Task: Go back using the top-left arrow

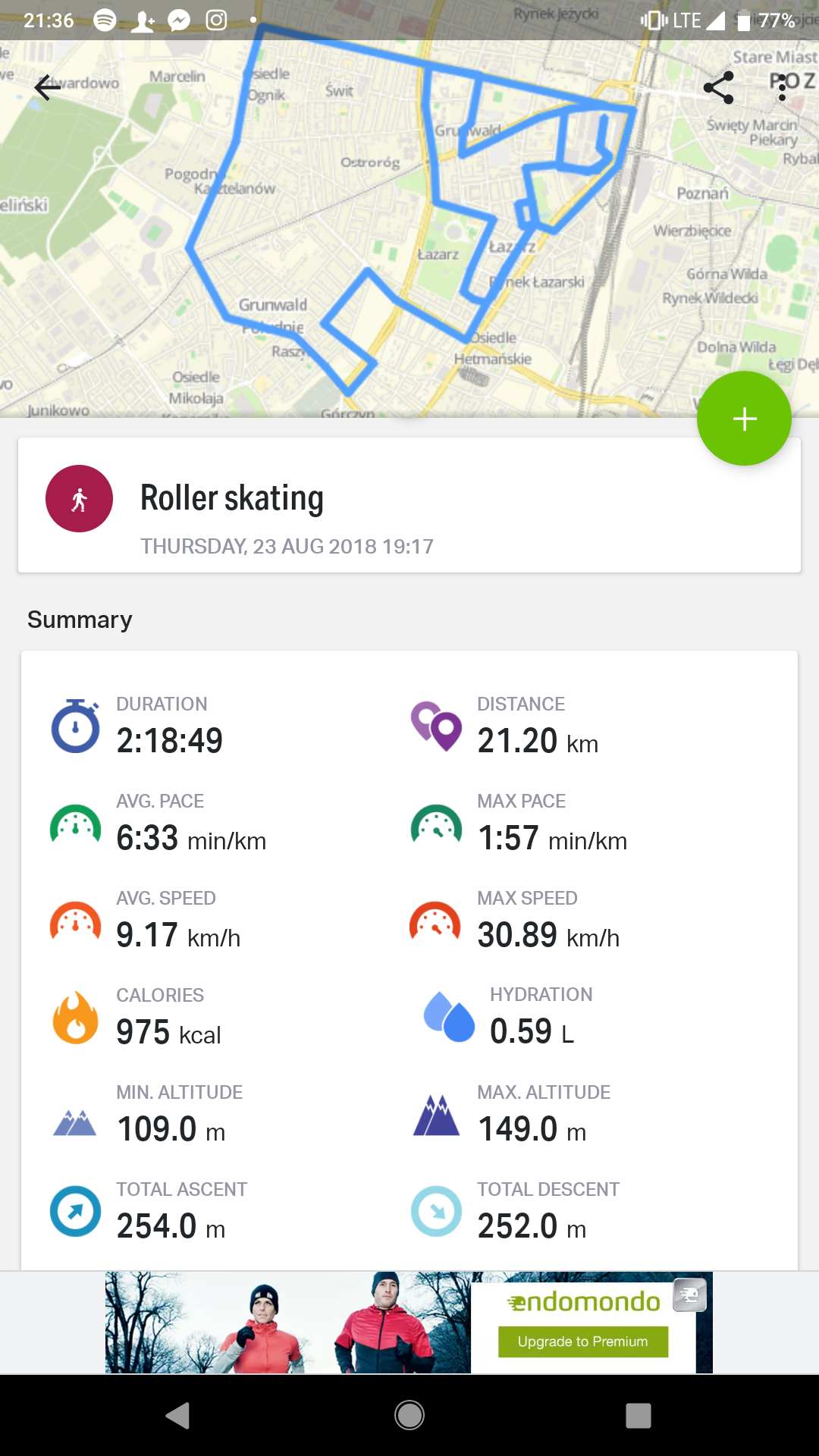Action: pos(47,88)
